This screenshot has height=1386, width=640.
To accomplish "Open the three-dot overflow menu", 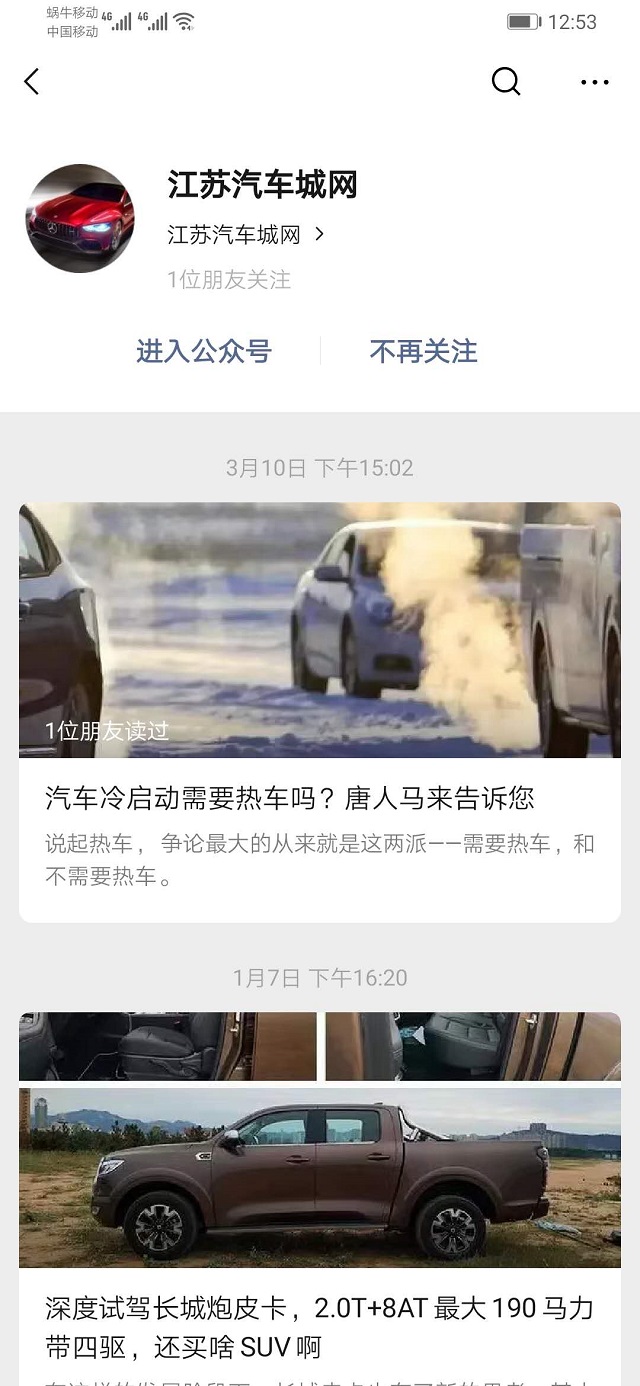I will pos(594,82).
